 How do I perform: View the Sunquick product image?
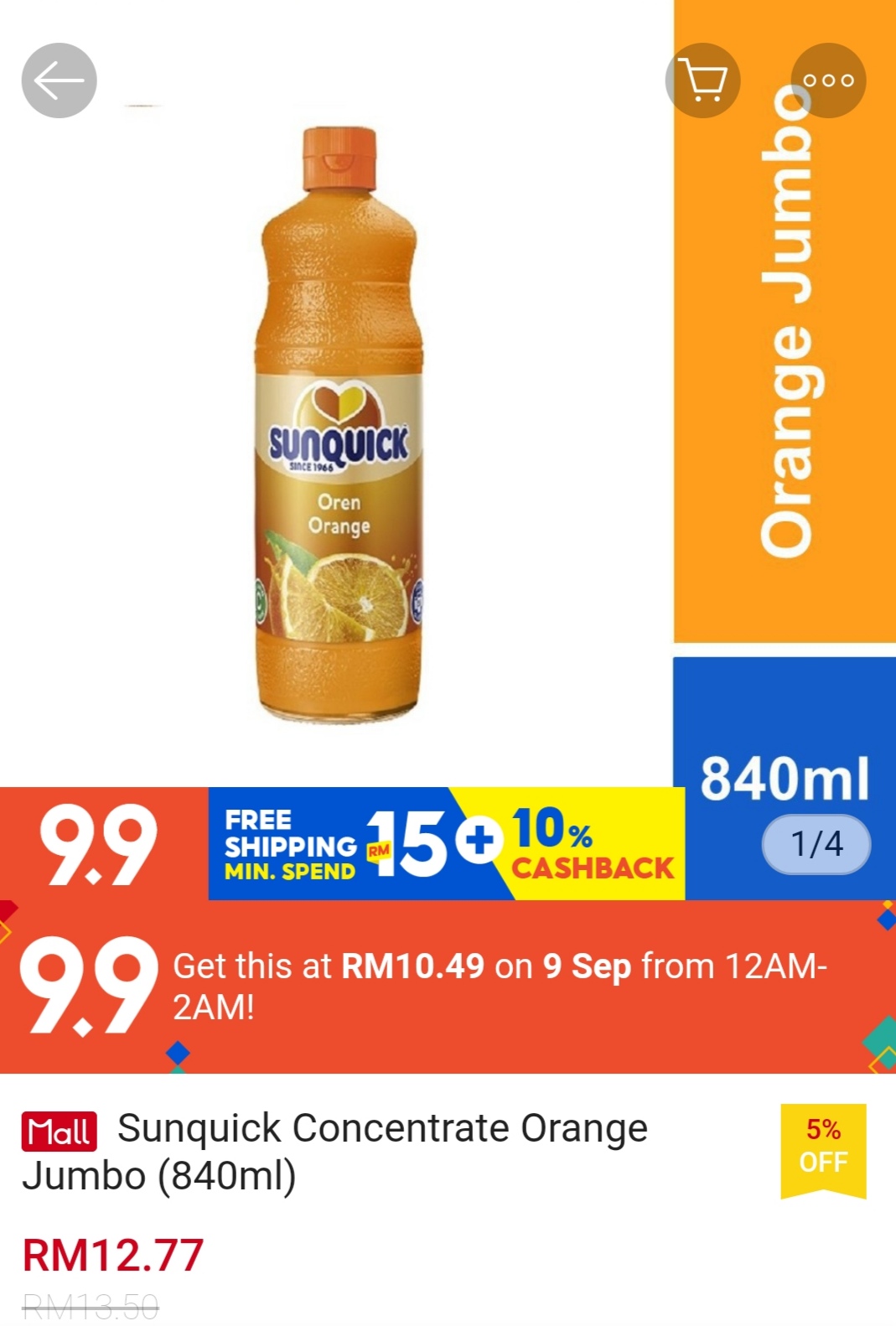point(338,423)
